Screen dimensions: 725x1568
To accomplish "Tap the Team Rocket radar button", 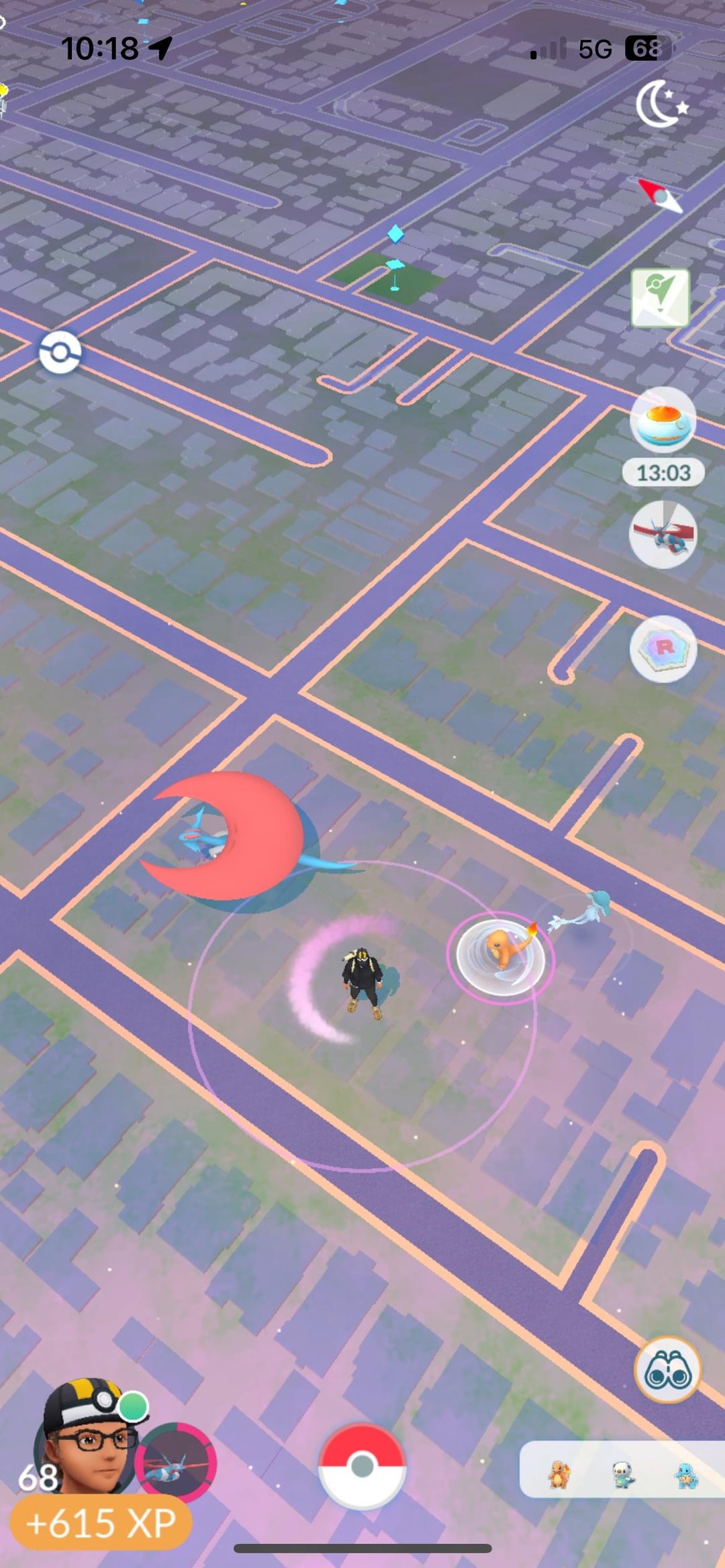I will click(x=663, y=648).
